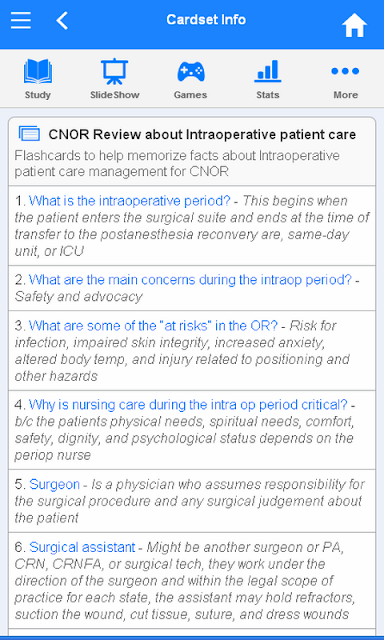This screenshot has height=640, width=384.
Task: Go back with the header arrow
Action: click(62, 20)
